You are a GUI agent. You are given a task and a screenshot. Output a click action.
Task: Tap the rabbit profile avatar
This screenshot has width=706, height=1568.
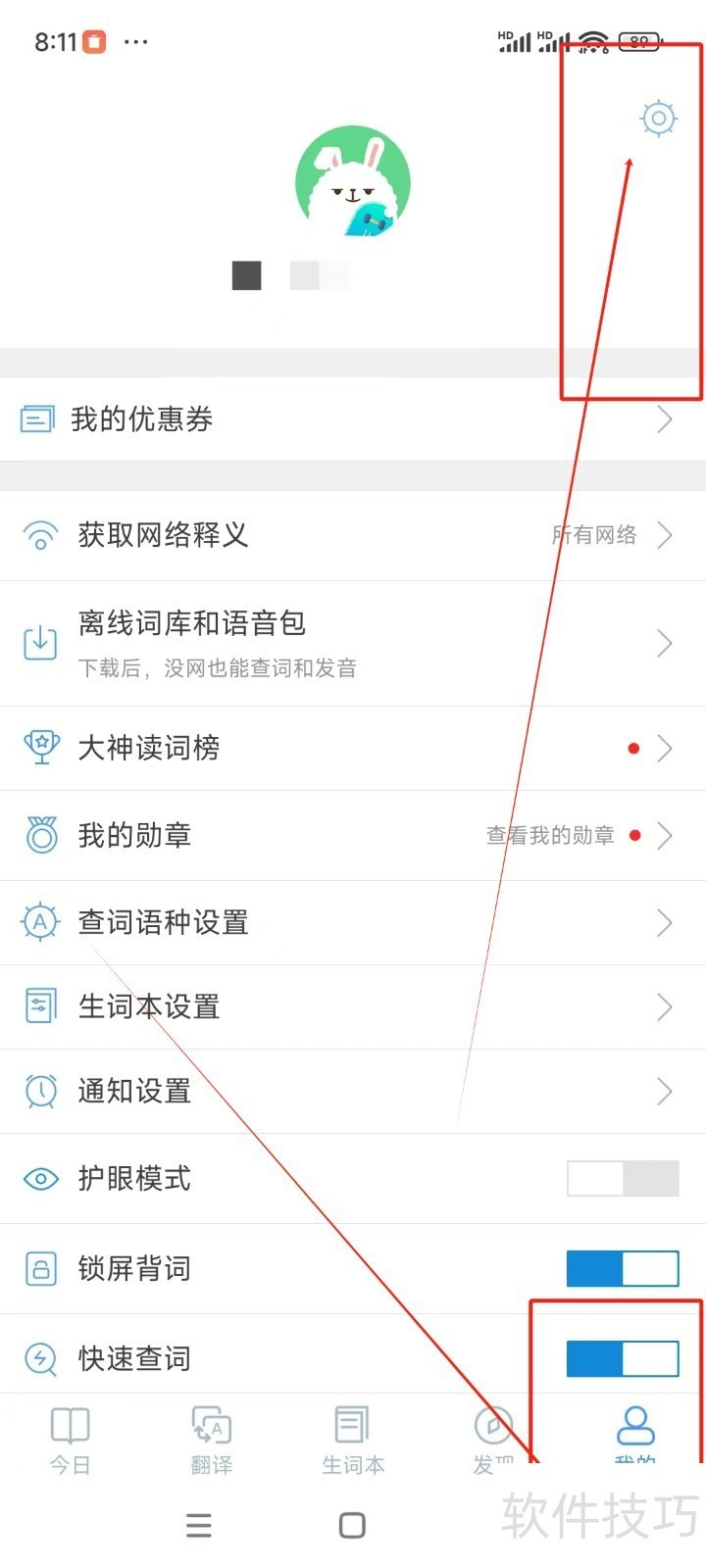(x=353, y=182)
